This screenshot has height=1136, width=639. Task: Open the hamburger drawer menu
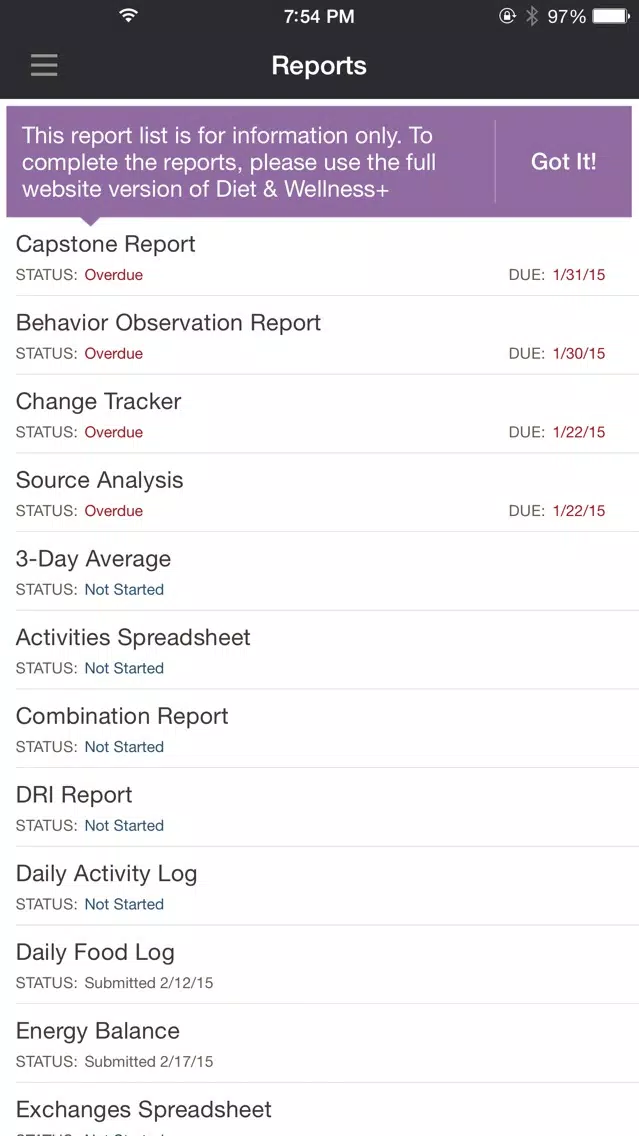(x=44, y=66)
